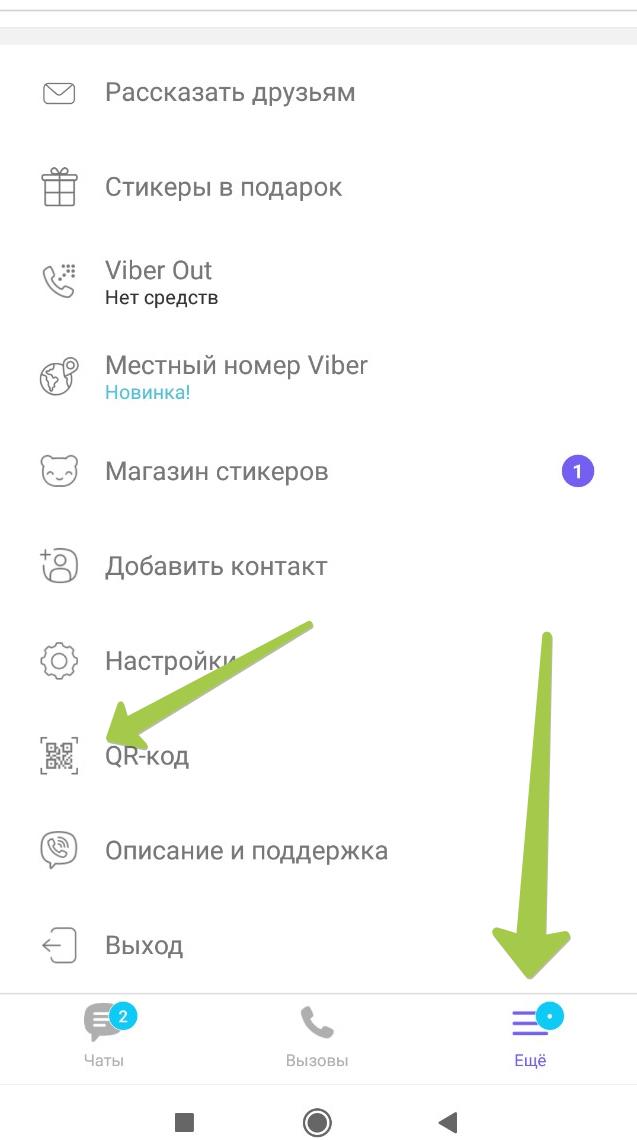This screenshot has height=1140, width=637.
Task: Switch to the Чаты tab
Action: point(105,1036)
